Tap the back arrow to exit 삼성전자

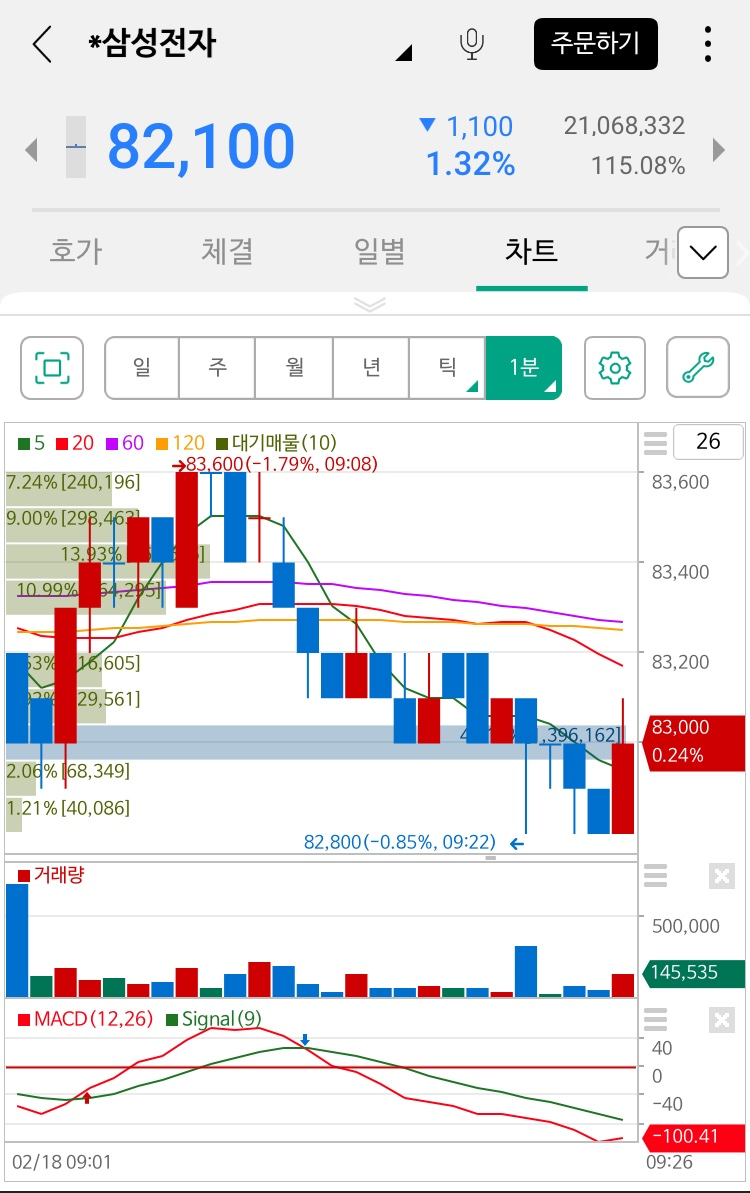pos(40,44)
